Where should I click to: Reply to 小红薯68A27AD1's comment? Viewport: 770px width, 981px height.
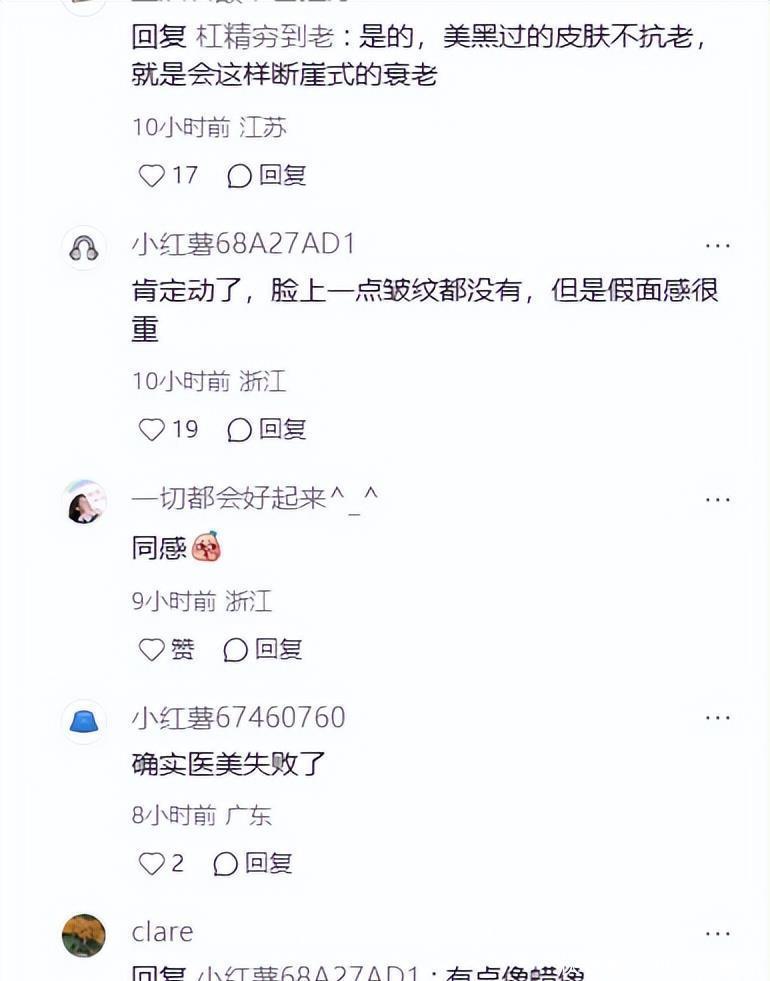click(x=267, y=430)
